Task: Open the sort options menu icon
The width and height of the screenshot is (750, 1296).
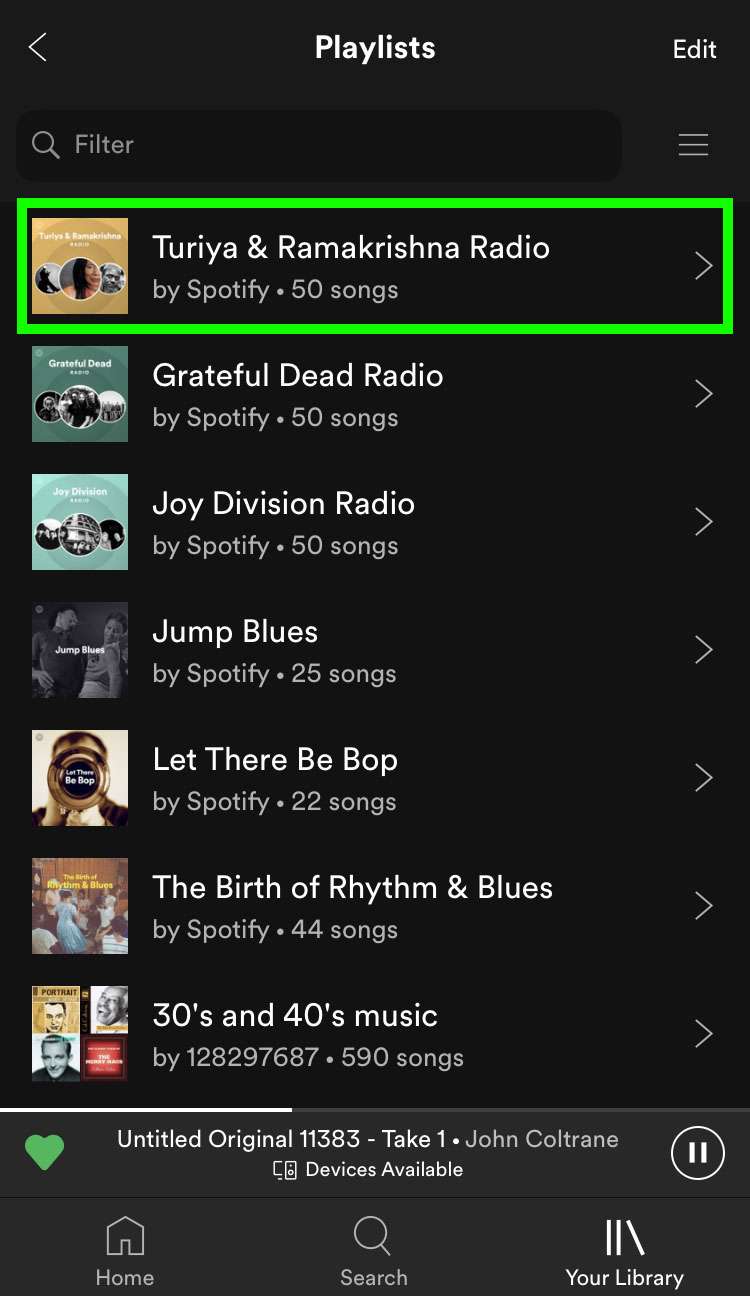Action: pos(693,145)
